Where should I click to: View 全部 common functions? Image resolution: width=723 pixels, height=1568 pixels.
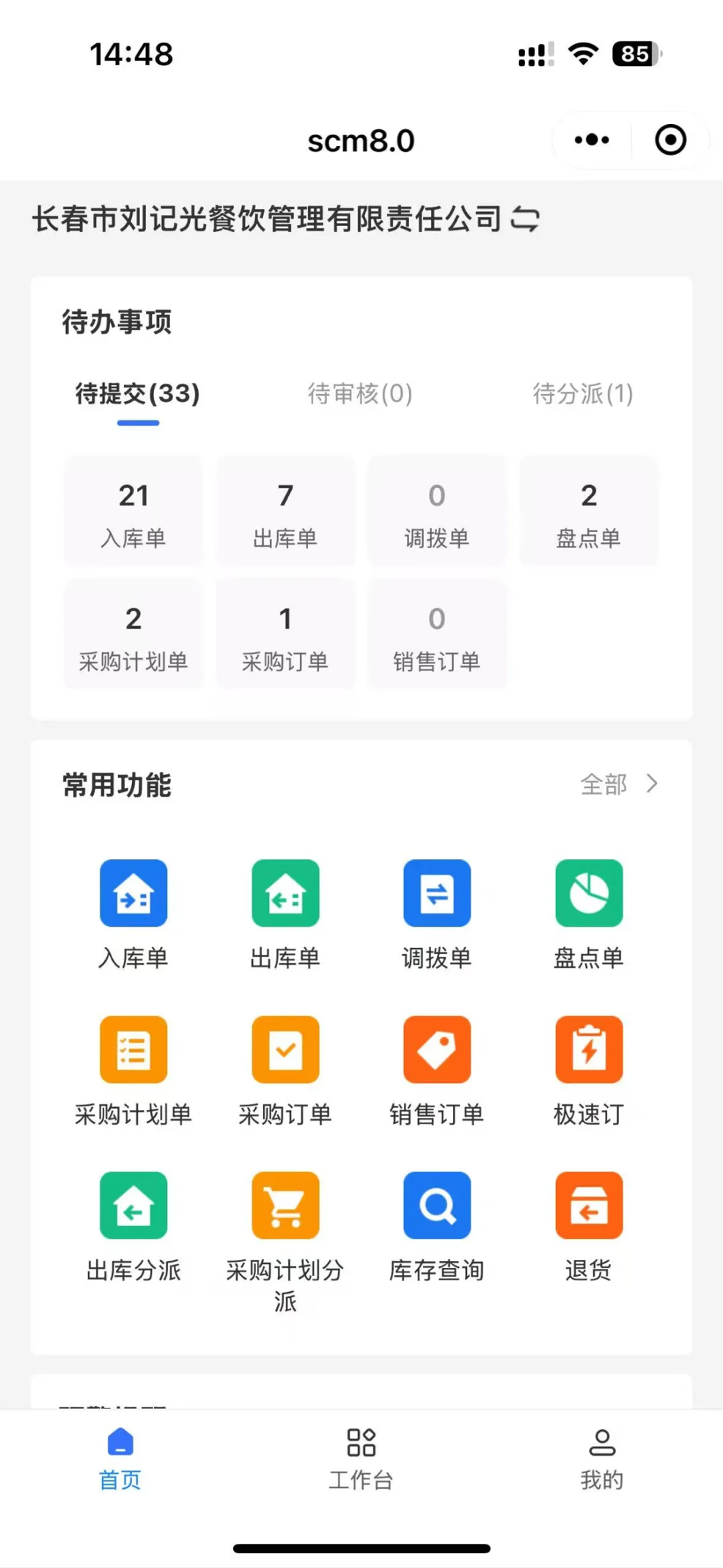tap(618, 784)
